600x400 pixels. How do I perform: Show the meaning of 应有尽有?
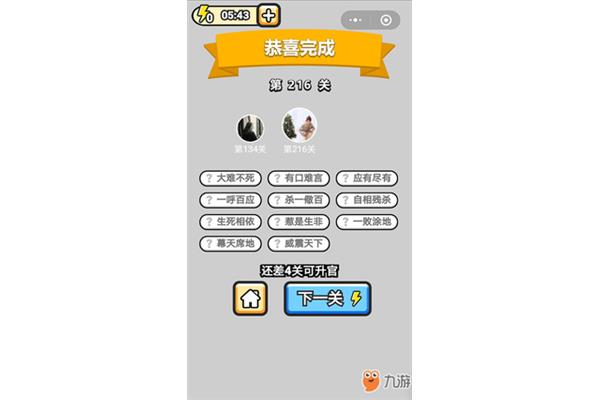[x=367, y=177]
